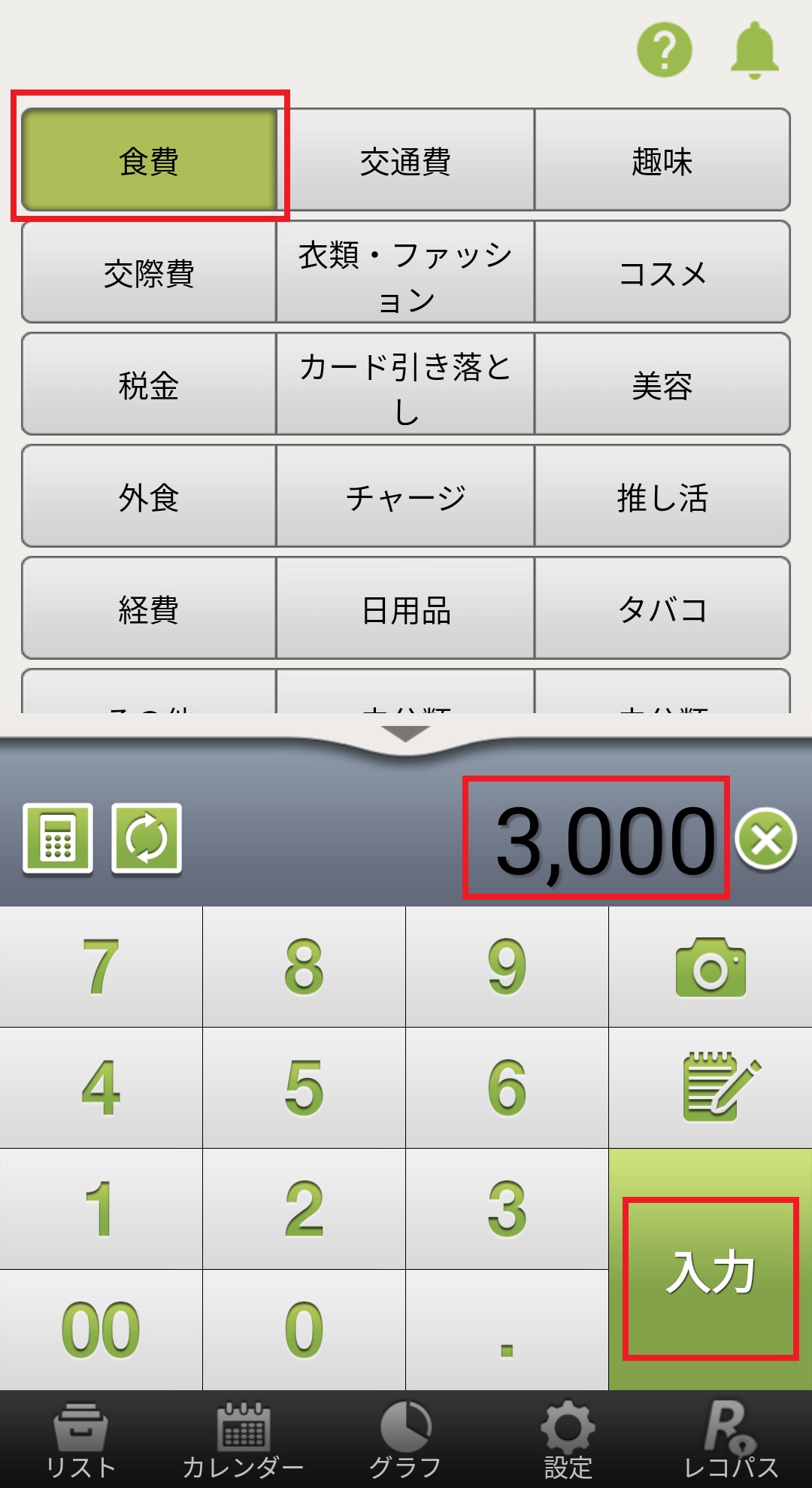The image size is (812, 1488).
Task: Open the camera to capture receipt
Action: (x=710, y=967)
